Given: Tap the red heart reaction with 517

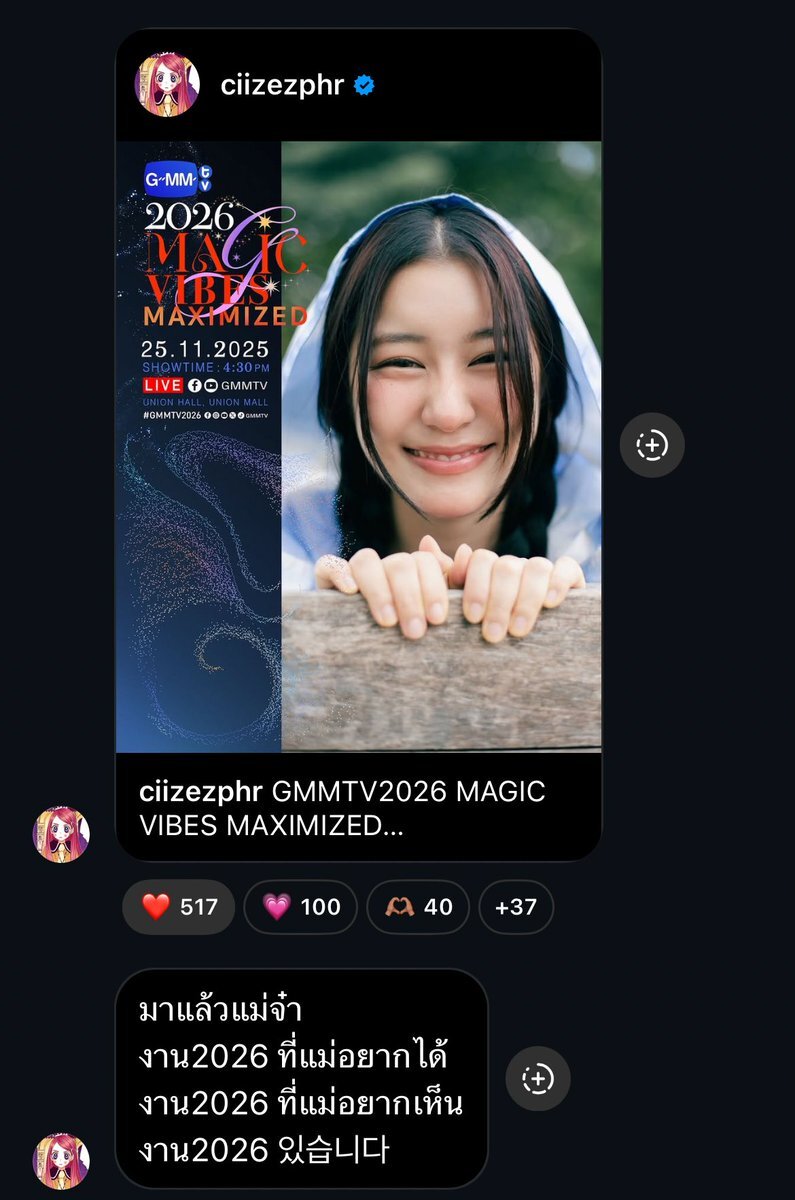Looking at the screenshot, I should pos(179,907).
